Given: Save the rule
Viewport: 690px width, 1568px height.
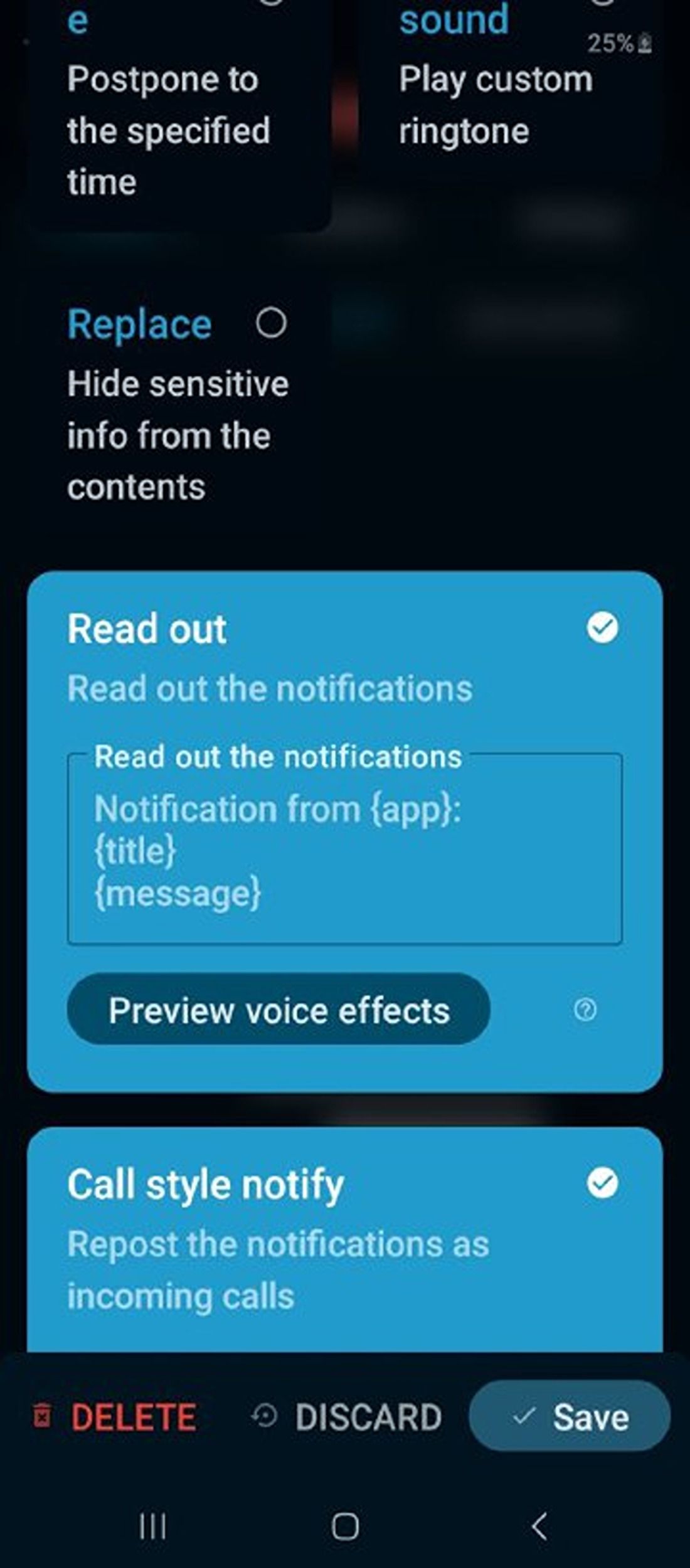Looking at the screenshot, I should coord(570,1417).
